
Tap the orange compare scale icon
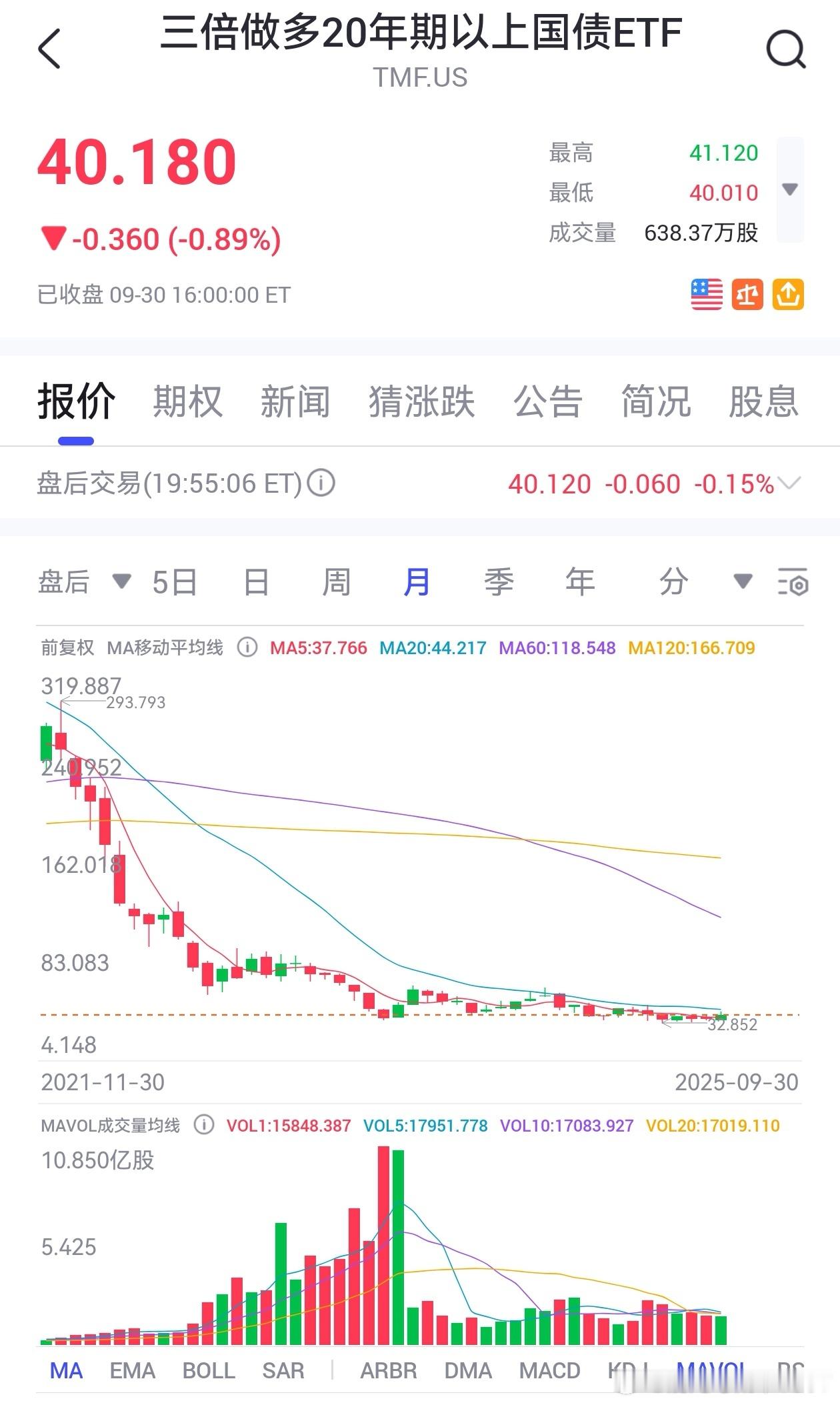click(x=747, y=294)
